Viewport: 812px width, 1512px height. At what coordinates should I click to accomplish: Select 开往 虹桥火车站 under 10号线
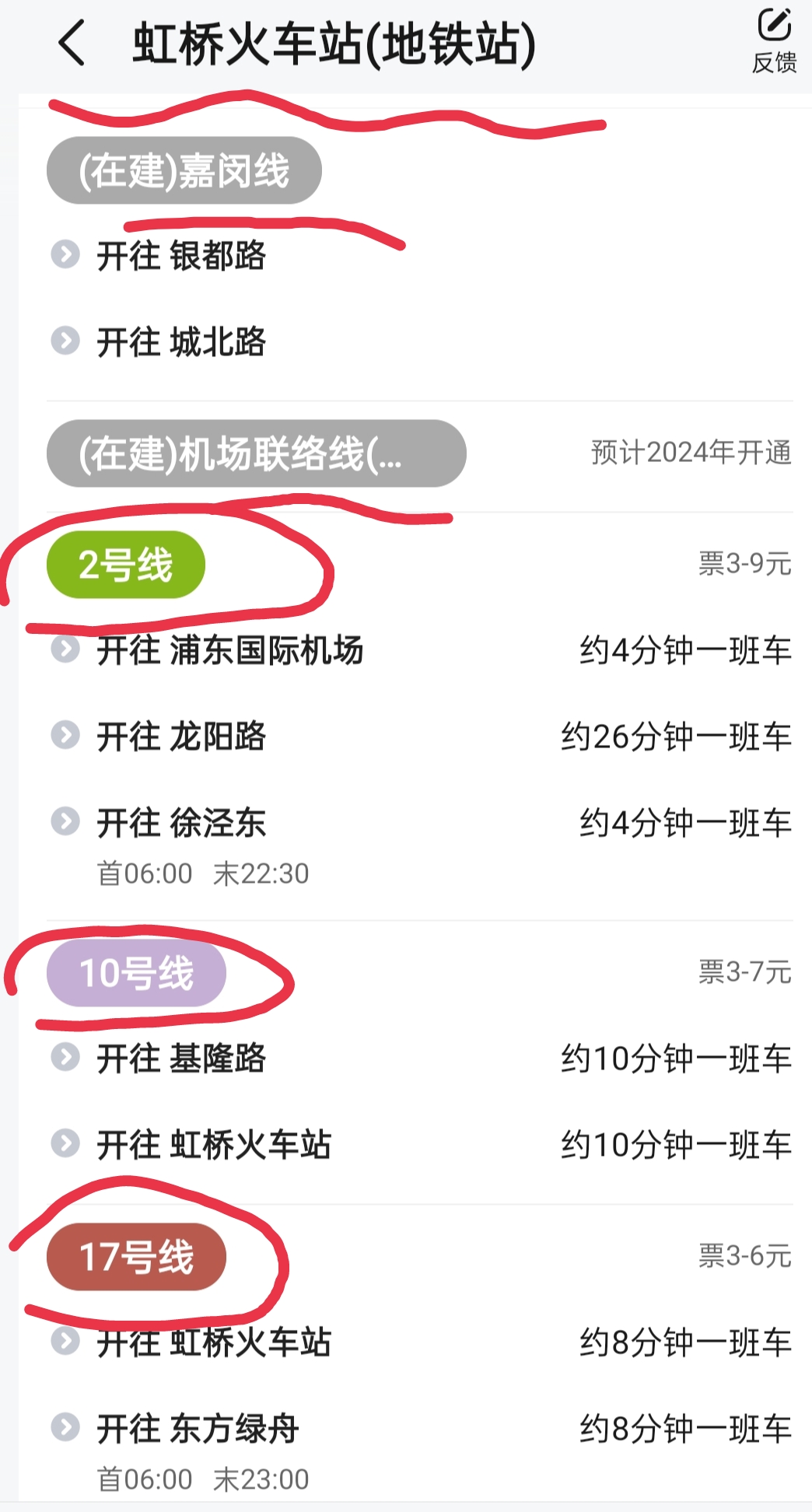(214, 1145)
